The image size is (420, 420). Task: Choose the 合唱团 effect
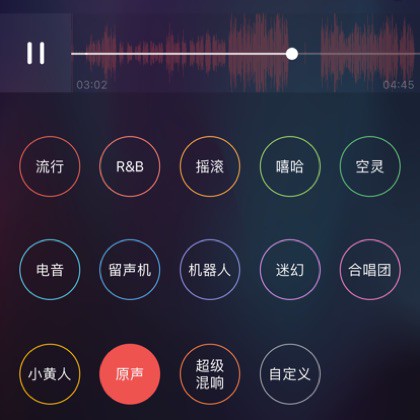tap(370, 270)
